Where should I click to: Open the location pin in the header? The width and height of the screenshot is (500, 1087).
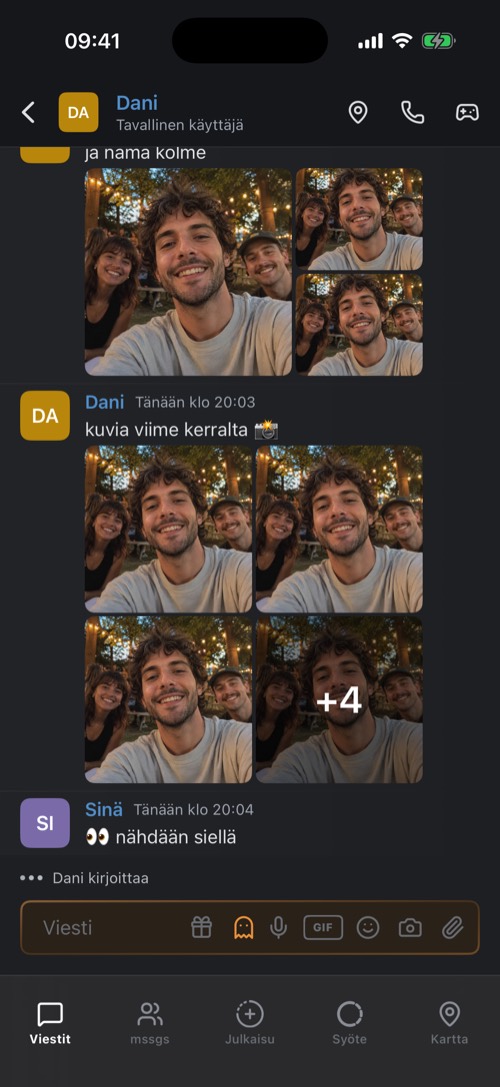pyautogui.click(x=358, y=112)
